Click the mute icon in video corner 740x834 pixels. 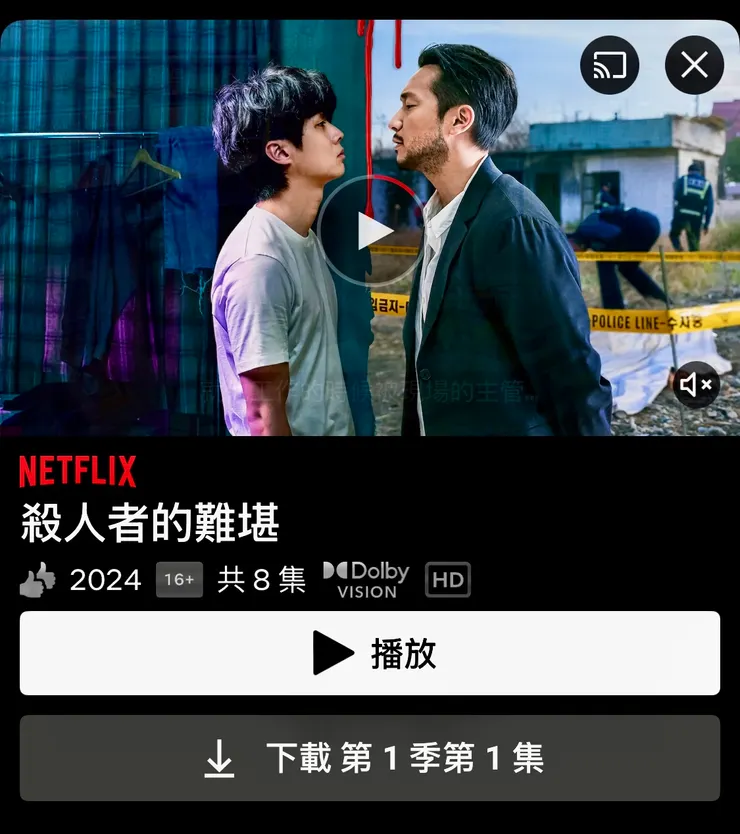tap(696, 385)
